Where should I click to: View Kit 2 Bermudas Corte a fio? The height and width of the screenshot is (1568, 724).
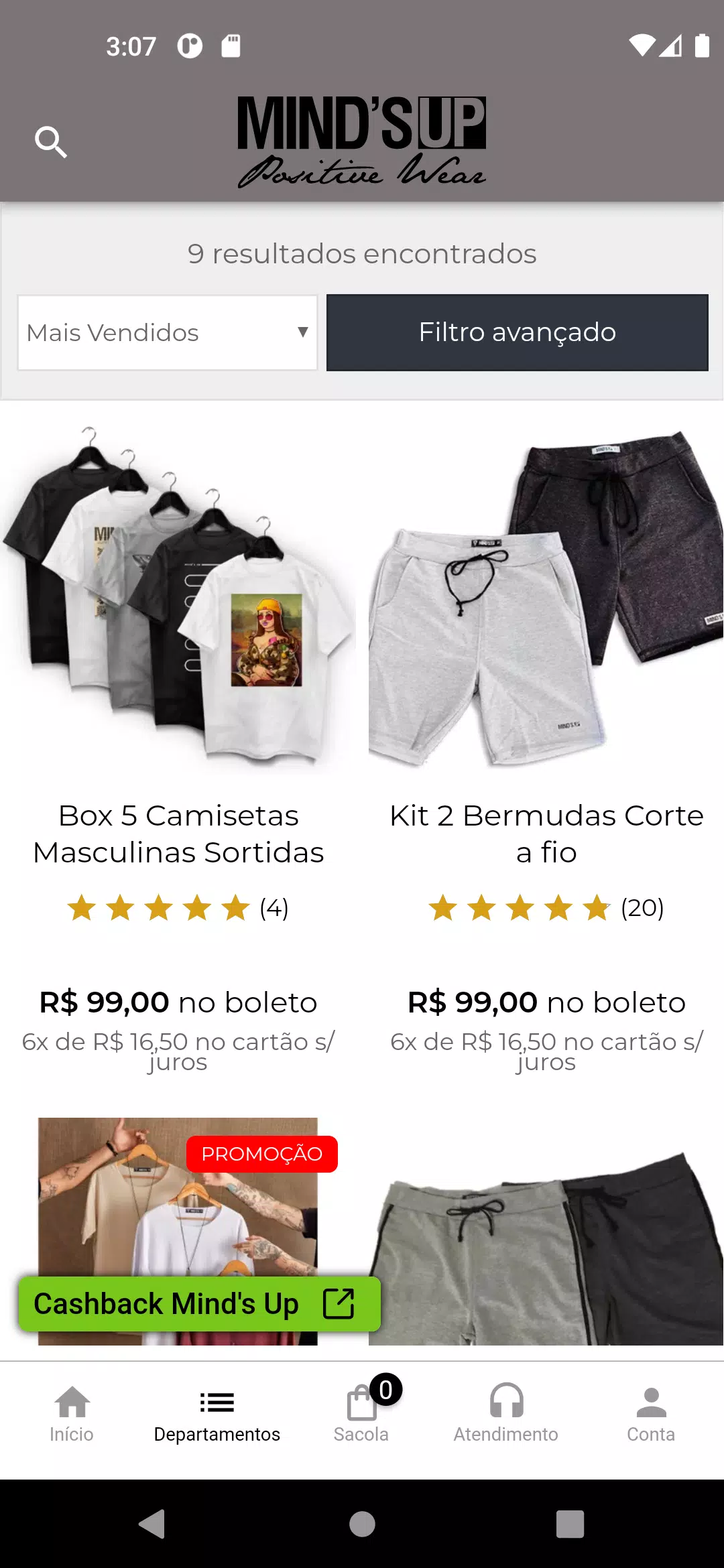[x=546, y=834]
